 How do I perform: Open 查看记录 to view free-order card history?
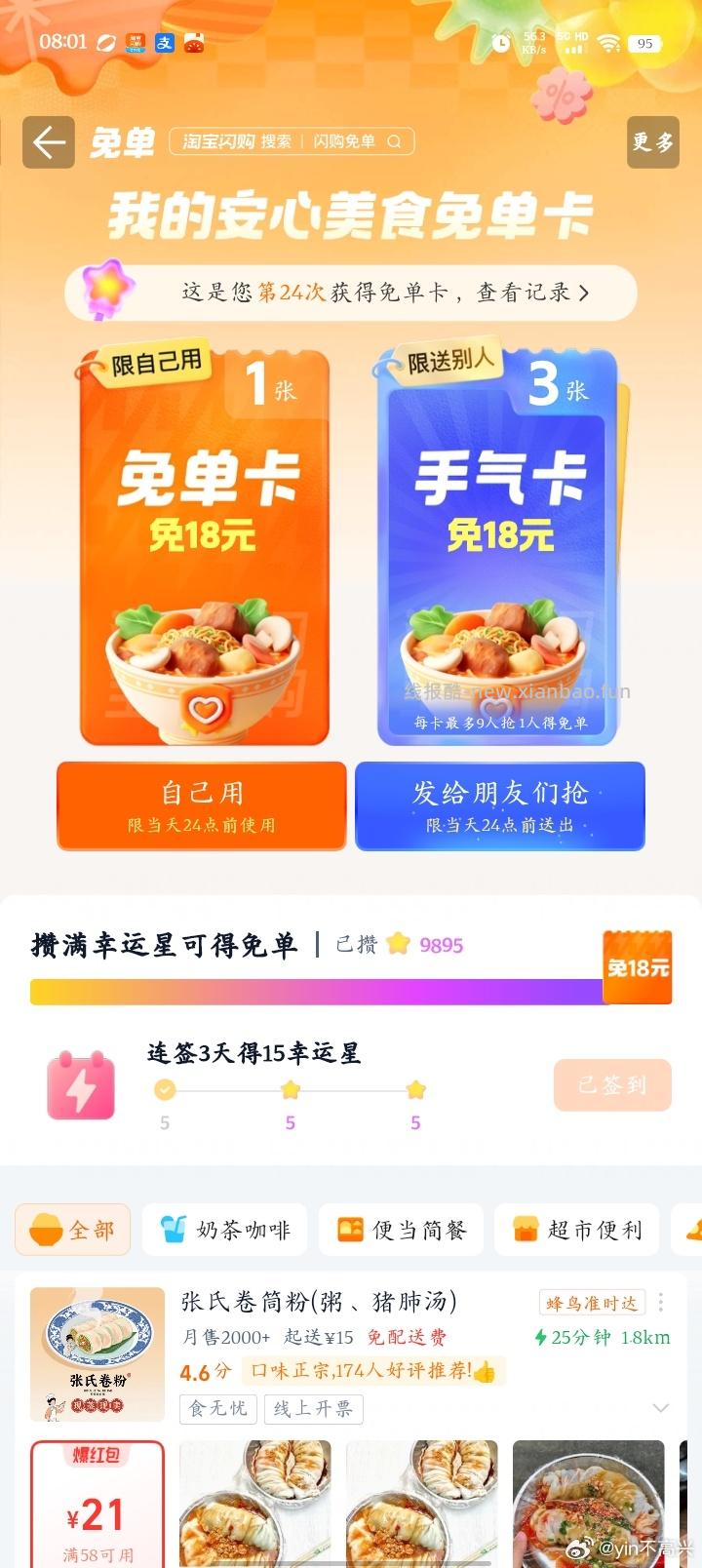pyautogui.click(x=523, y=293)
